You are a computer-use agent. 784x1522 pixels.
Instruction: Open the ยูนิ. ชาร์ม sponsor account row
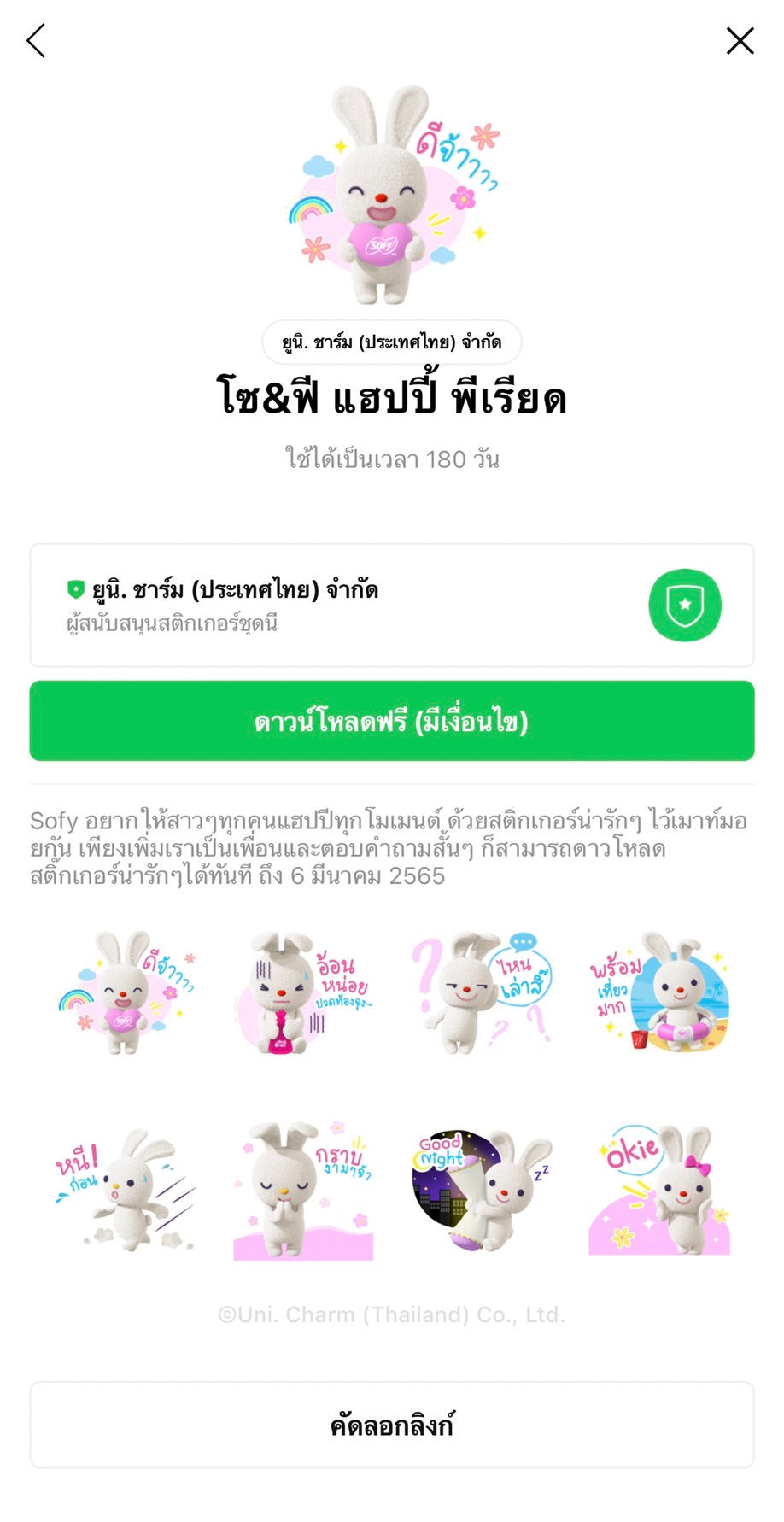tap(392, 605)
